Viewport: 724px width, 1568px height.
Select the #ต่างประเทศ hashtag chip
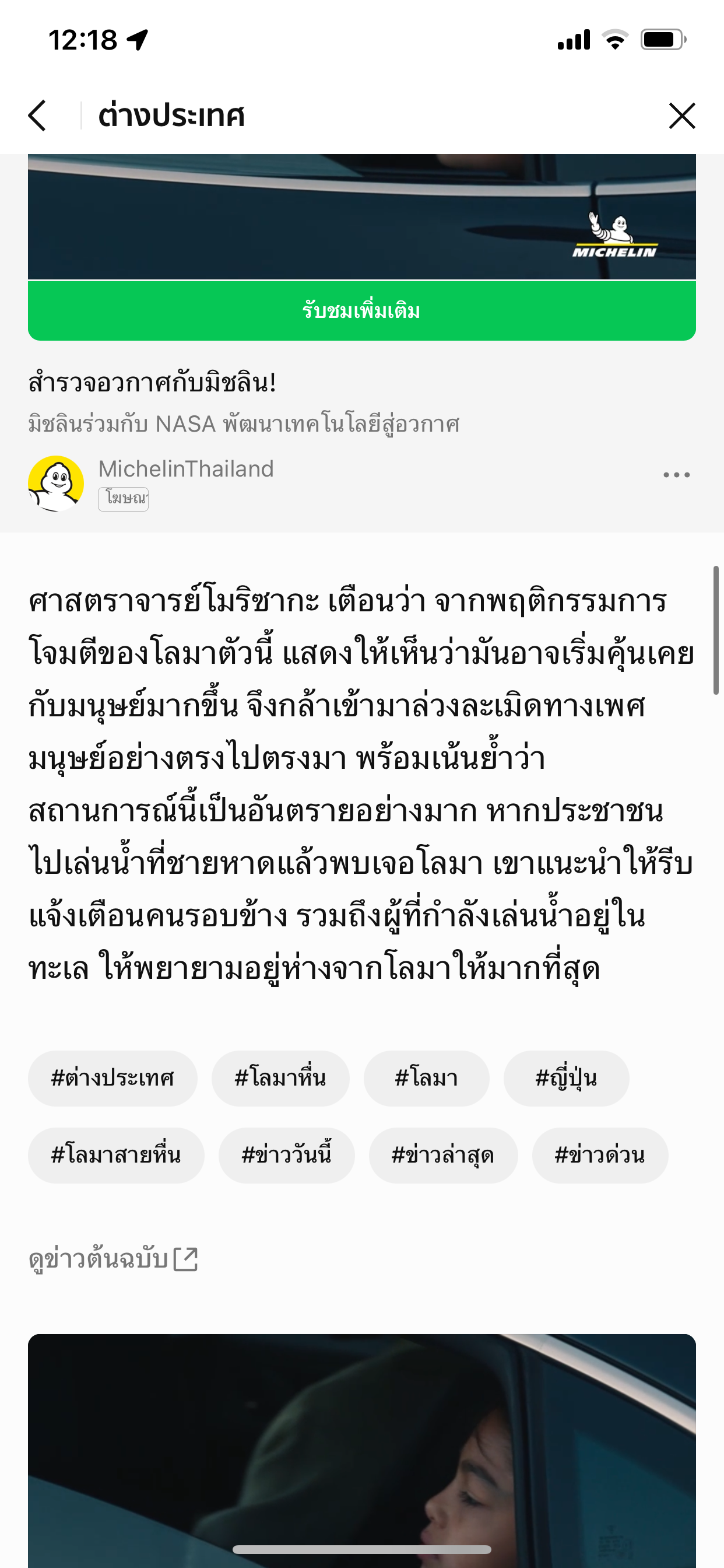[x=113, y=1078]
